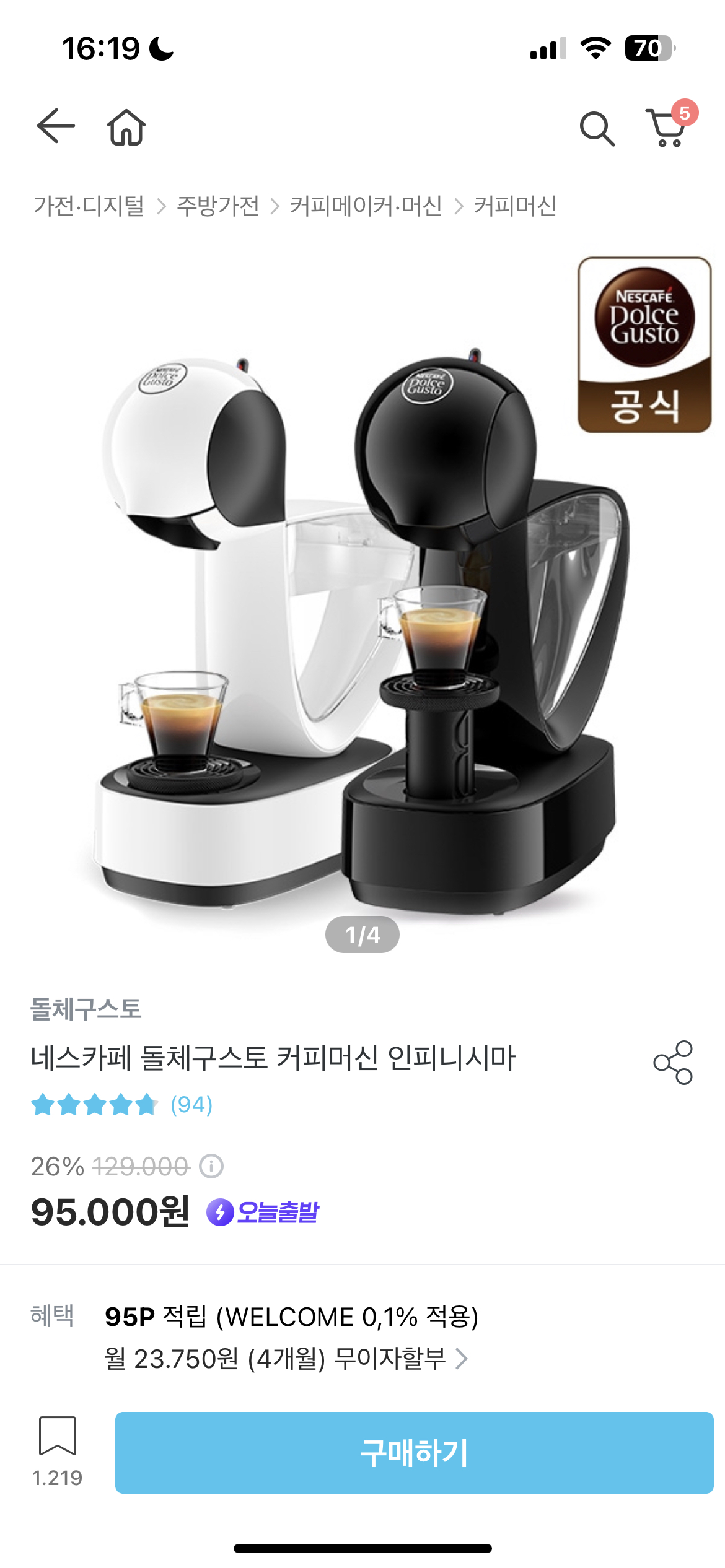Open the home icon
Screen dimensions: 725x1568
126,128
